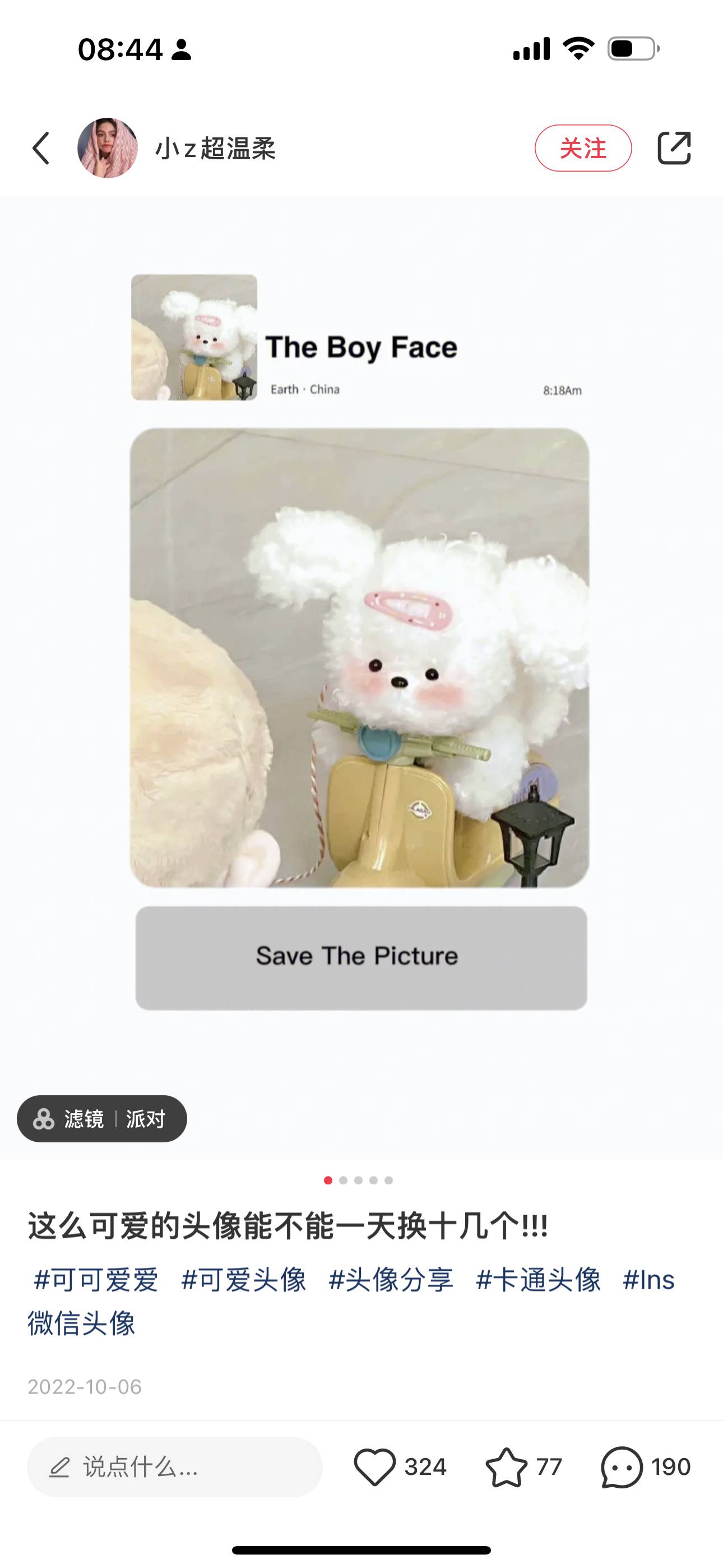Image resolution: width=723 pixels, height=1568 pixels.
Task: Open the #可爱头像 hashtag
Action: 243,1280
